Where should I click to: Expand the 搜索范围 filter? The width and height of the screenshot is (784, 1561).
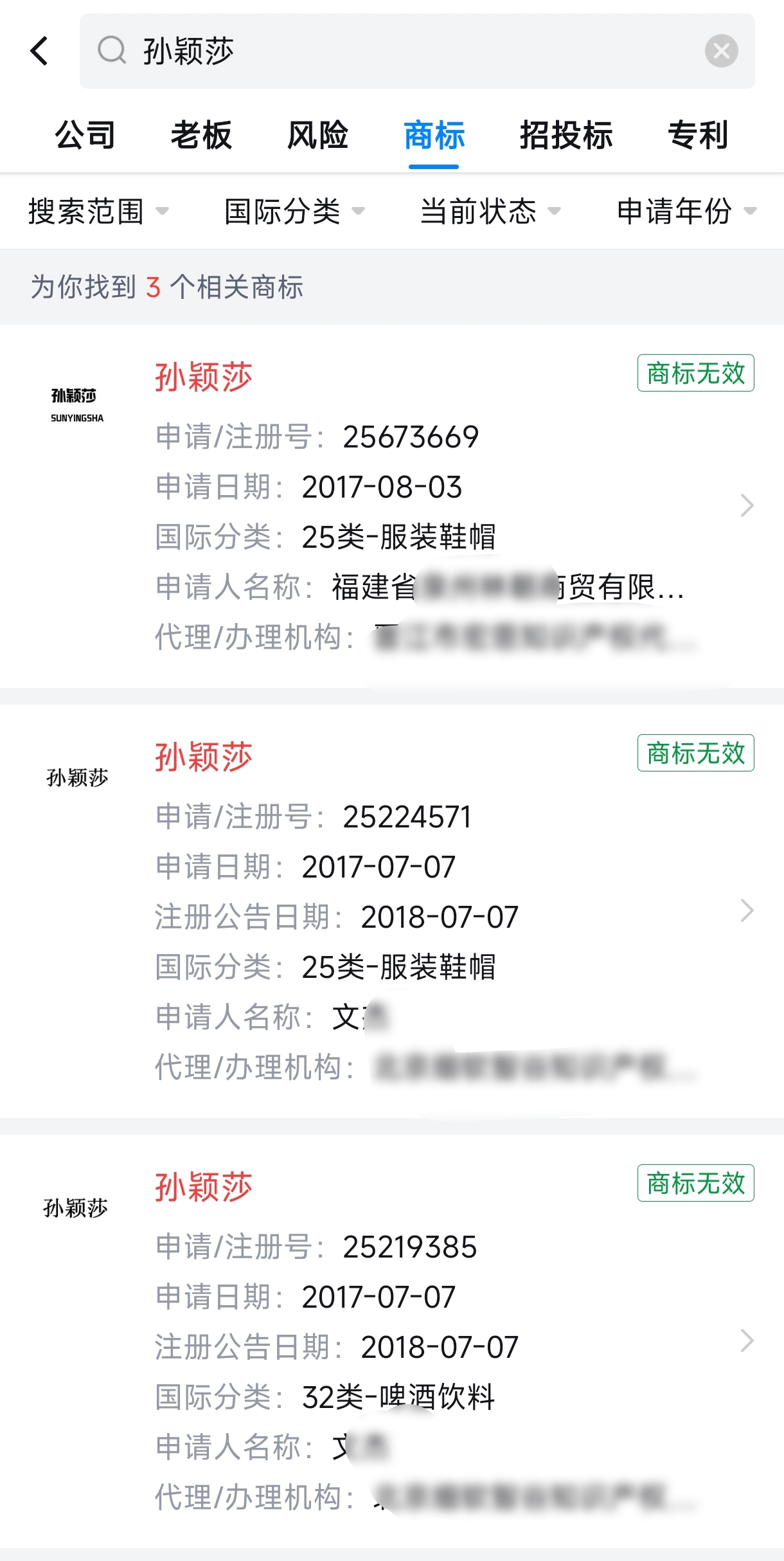tap(98, 212)
